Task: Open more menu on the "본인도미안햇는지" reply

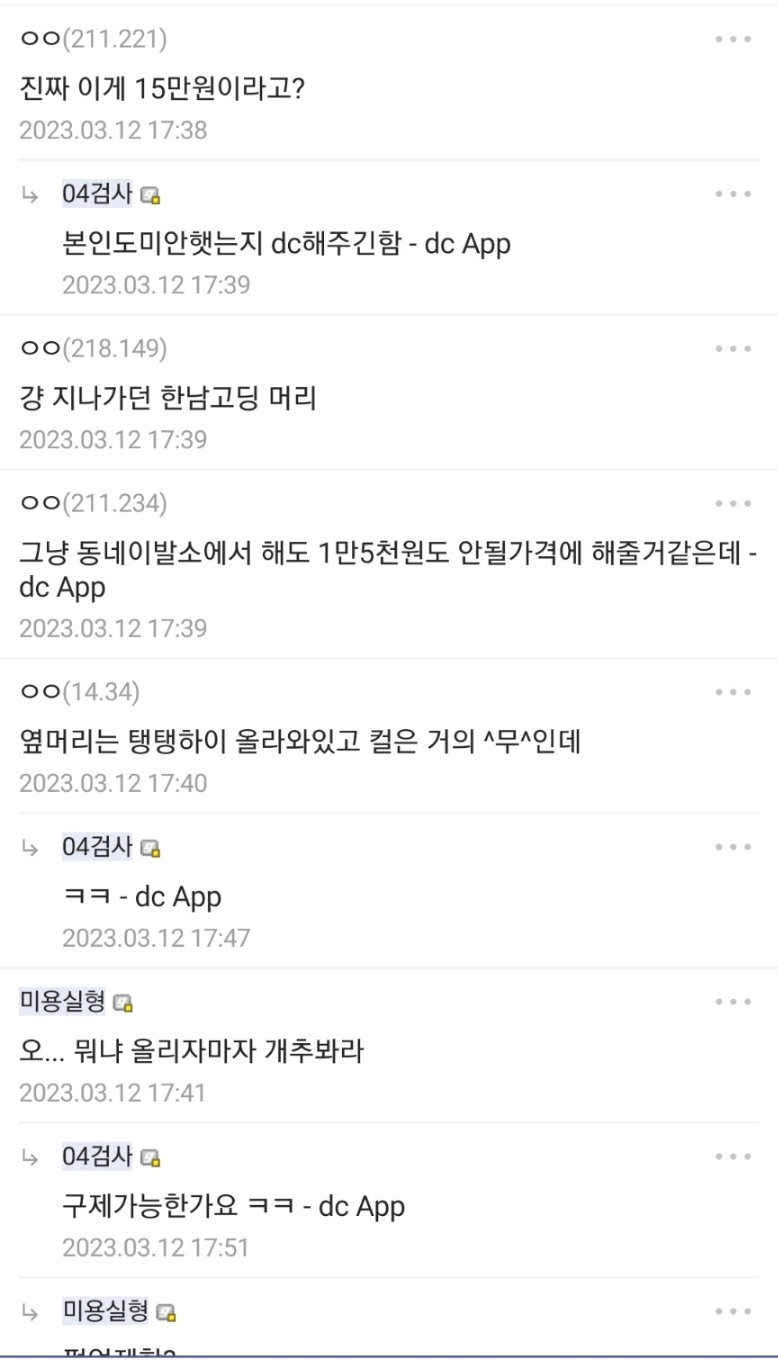Action: tap(732, 194)
